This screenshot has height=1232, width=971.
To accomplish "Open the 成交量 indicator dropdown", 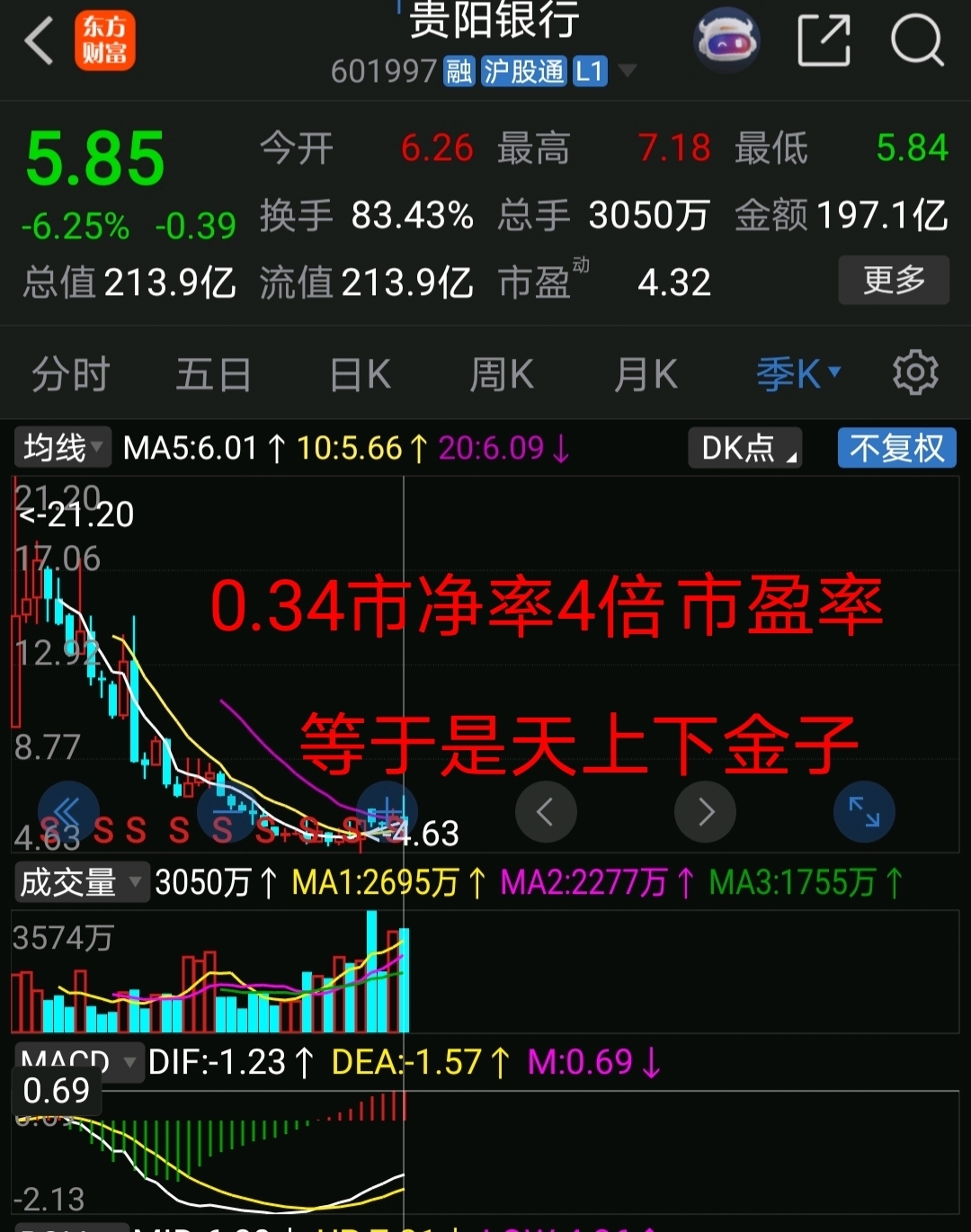I will click(81, 882).
